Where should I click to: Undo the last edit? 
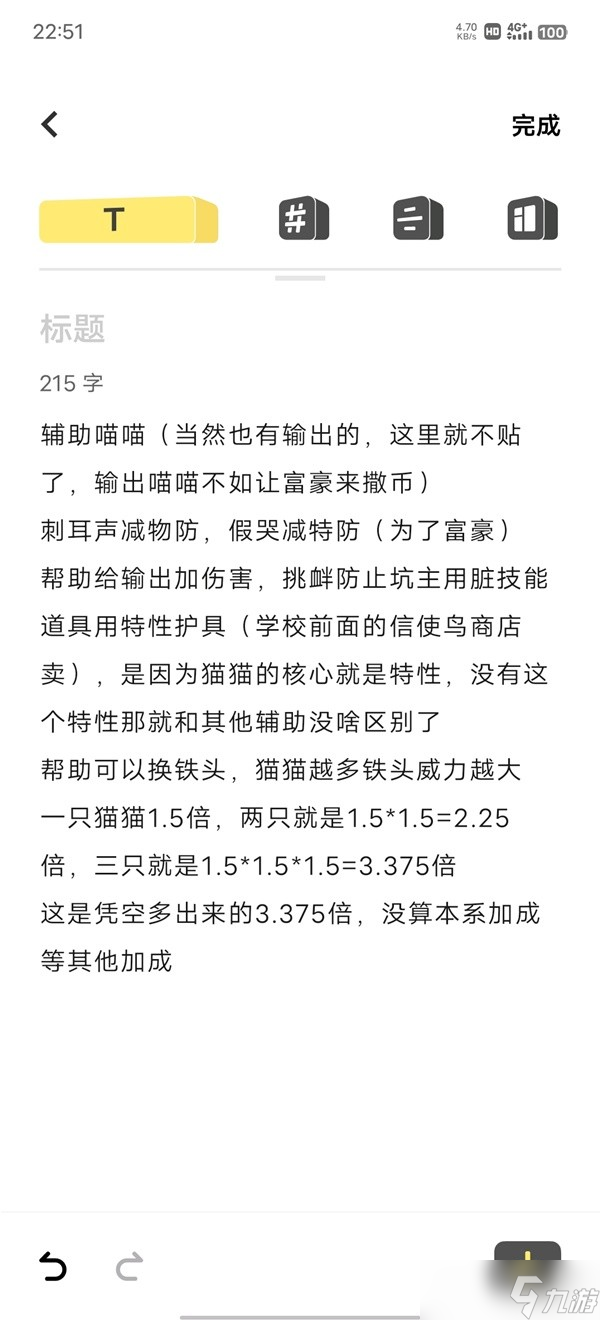coord(52,1268)
